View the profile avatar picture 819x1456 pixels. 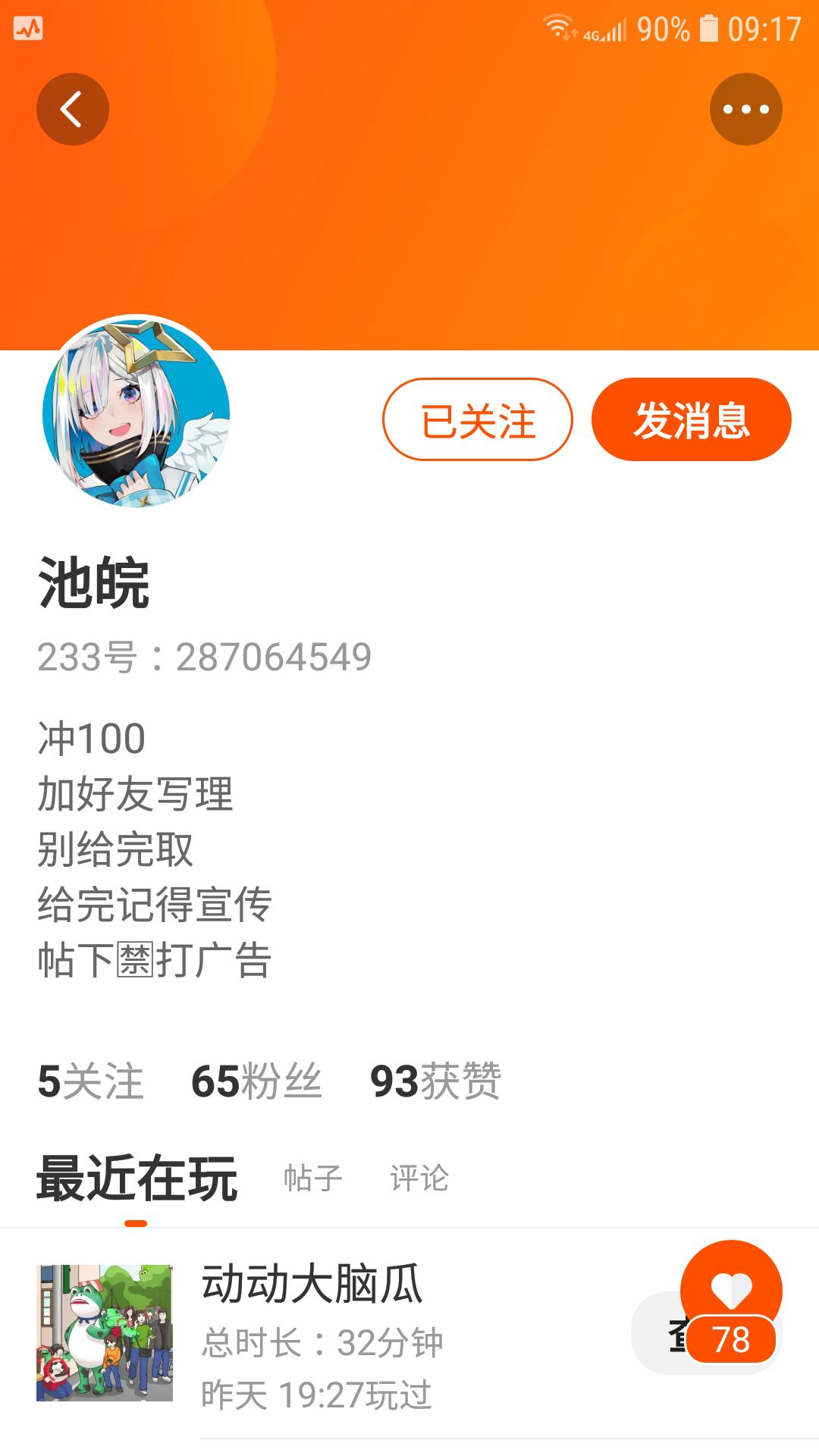136,411
